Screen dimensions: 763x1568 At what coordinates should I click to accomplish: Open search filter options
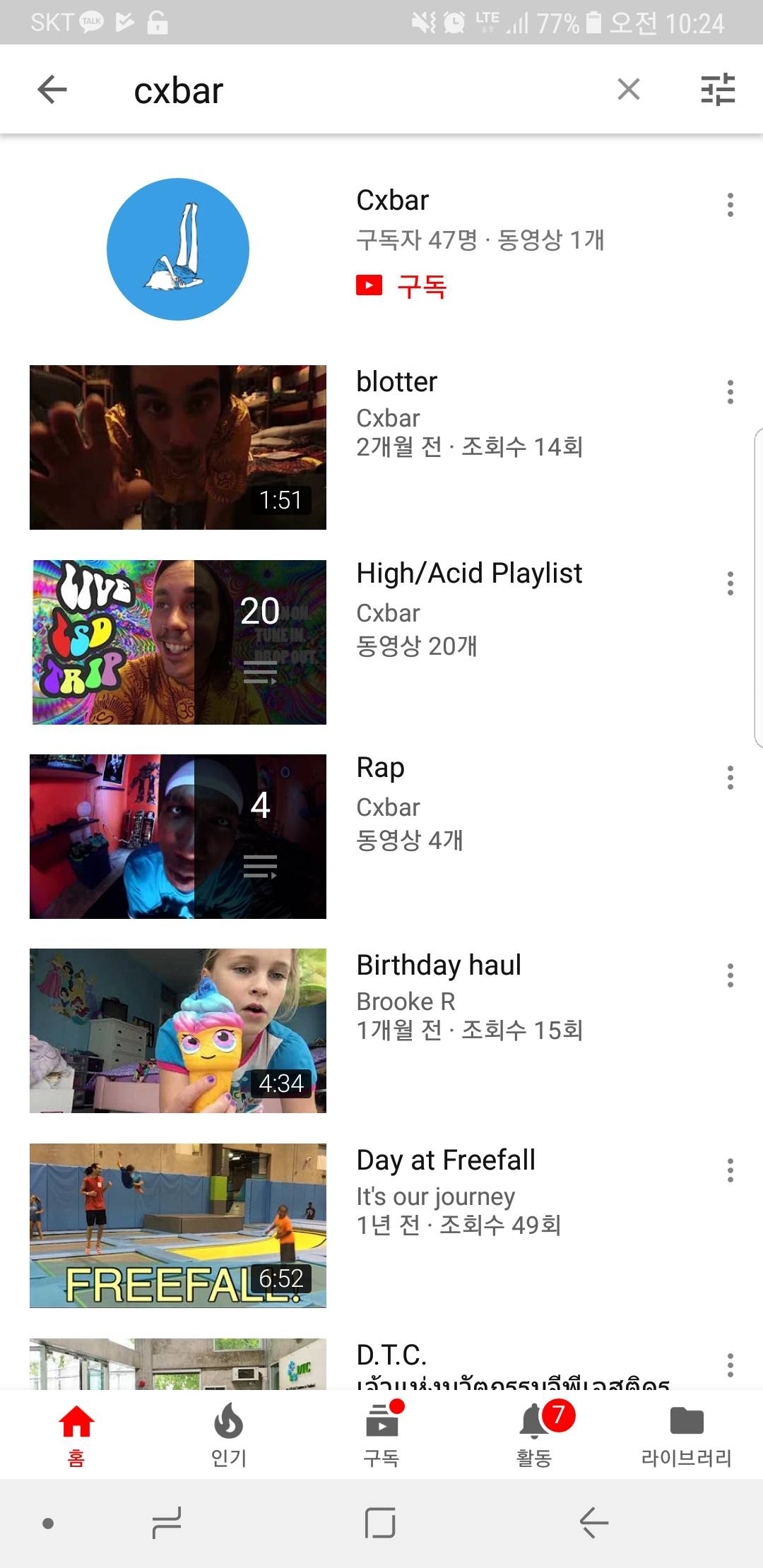coord(718,90)
